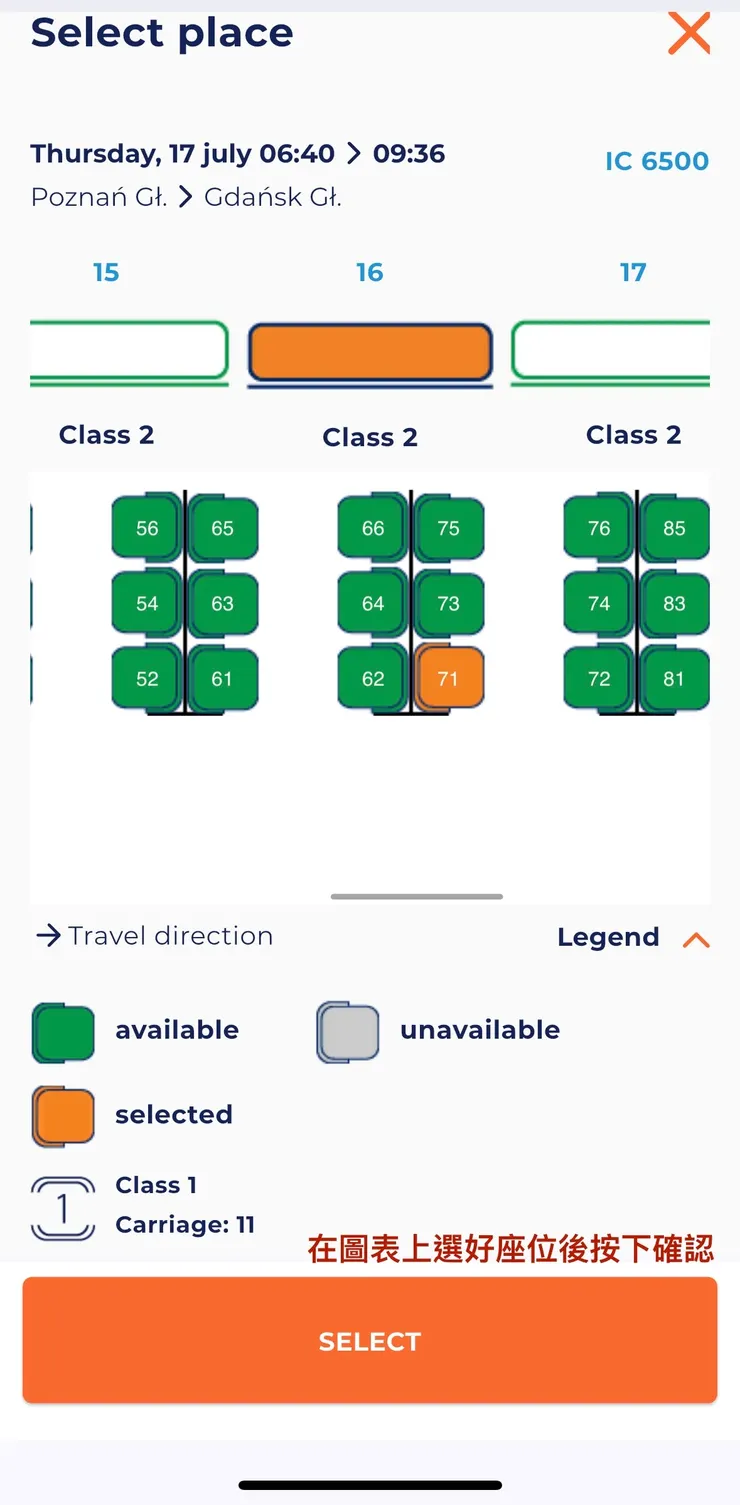Viewport: 740px width, 1505px height.
Task: Select seat 76
Action: click(599, 528)
